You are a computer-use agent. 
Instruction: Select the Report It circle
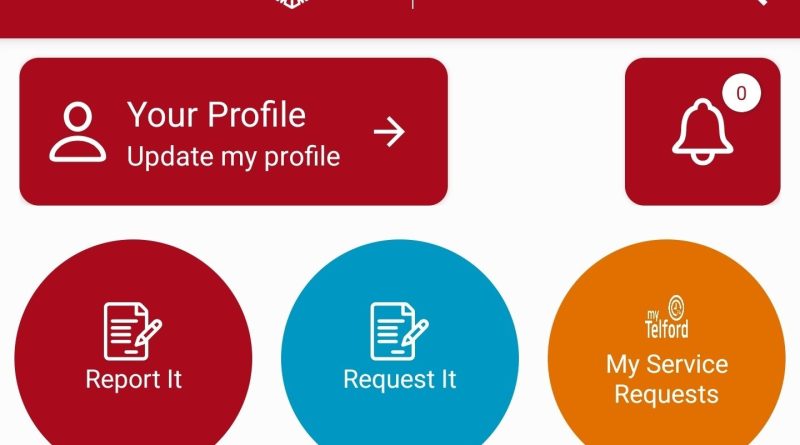(133, 352)
